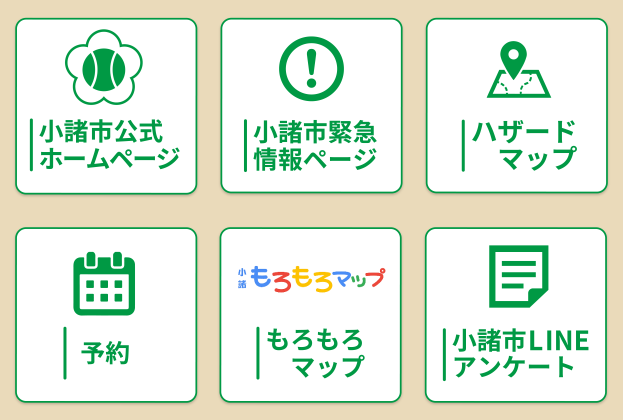Open 小諸市LINEアンケート
This screenshot has height=420, width=623.
pyautogui.click(x=516, y=315)
